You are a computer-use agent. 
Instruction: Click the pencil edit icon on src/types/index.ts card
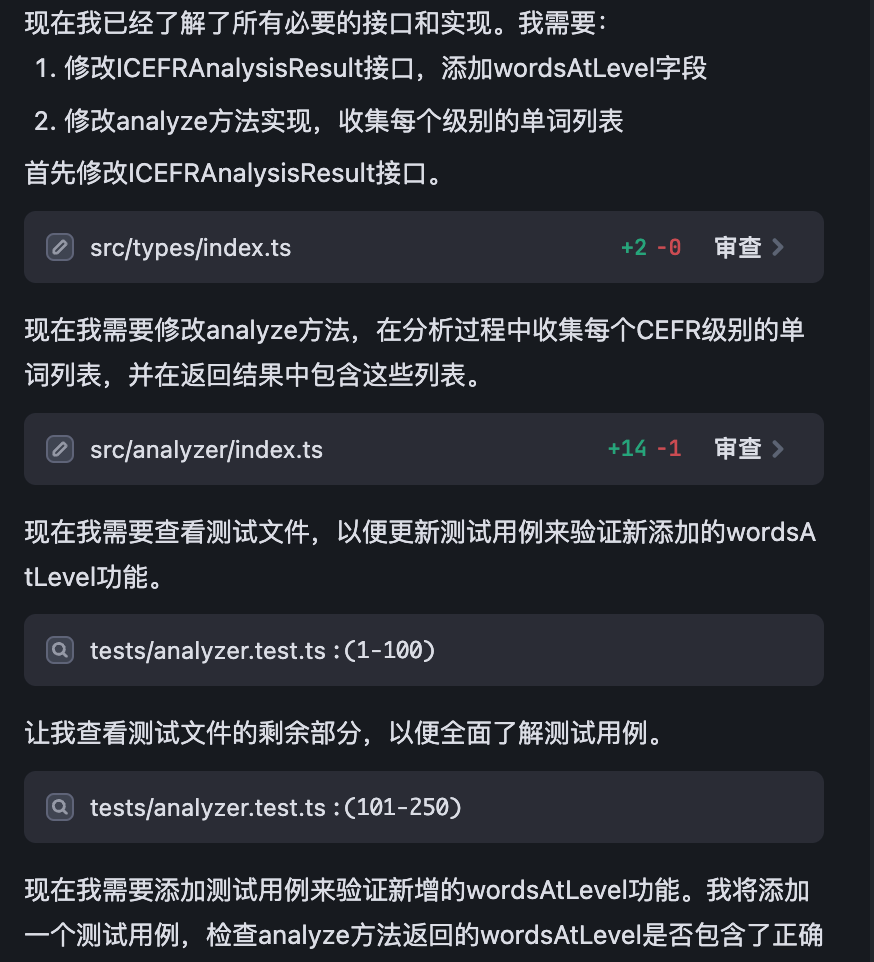[x=60, y=247]
